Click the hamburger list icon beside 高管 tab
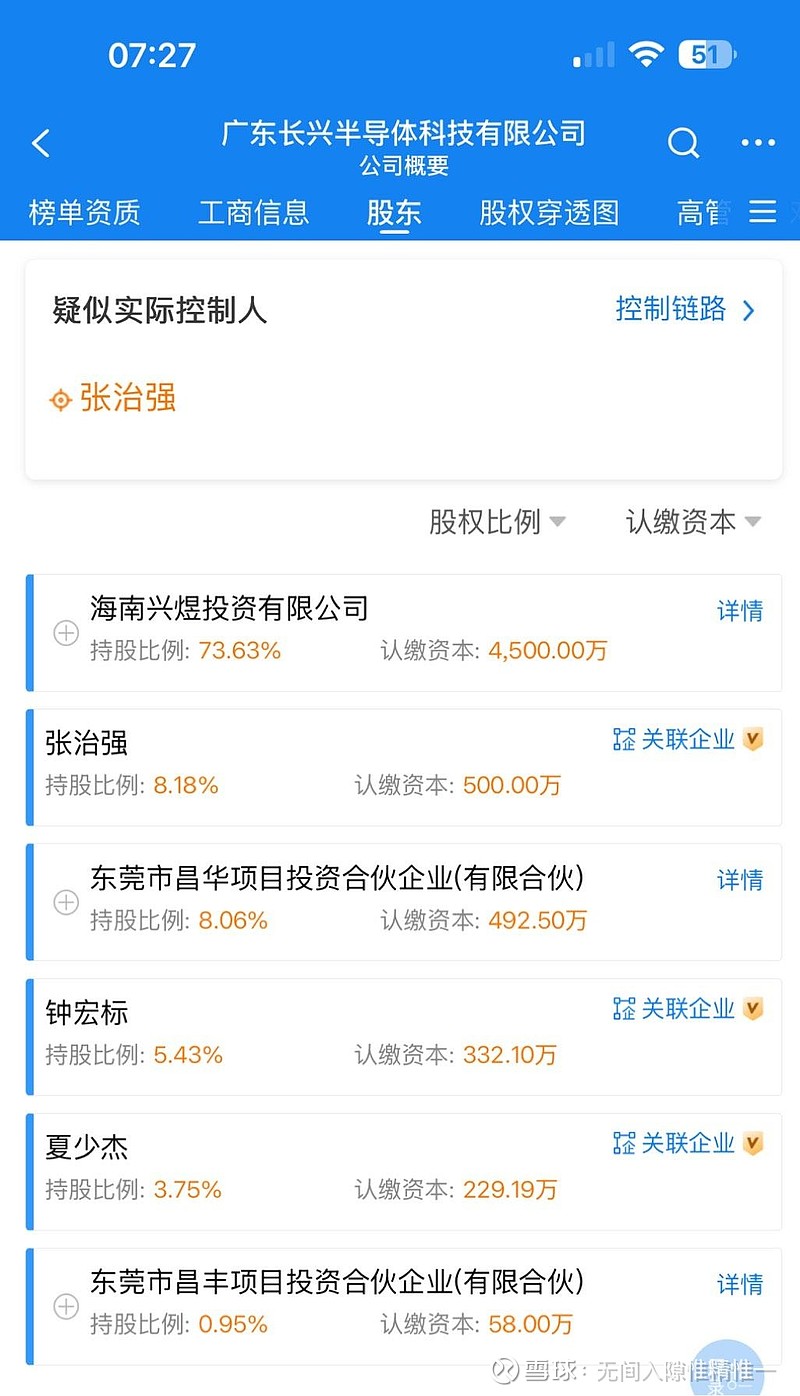The height and width of the screenshot is (1396, 800). [763, 212]
